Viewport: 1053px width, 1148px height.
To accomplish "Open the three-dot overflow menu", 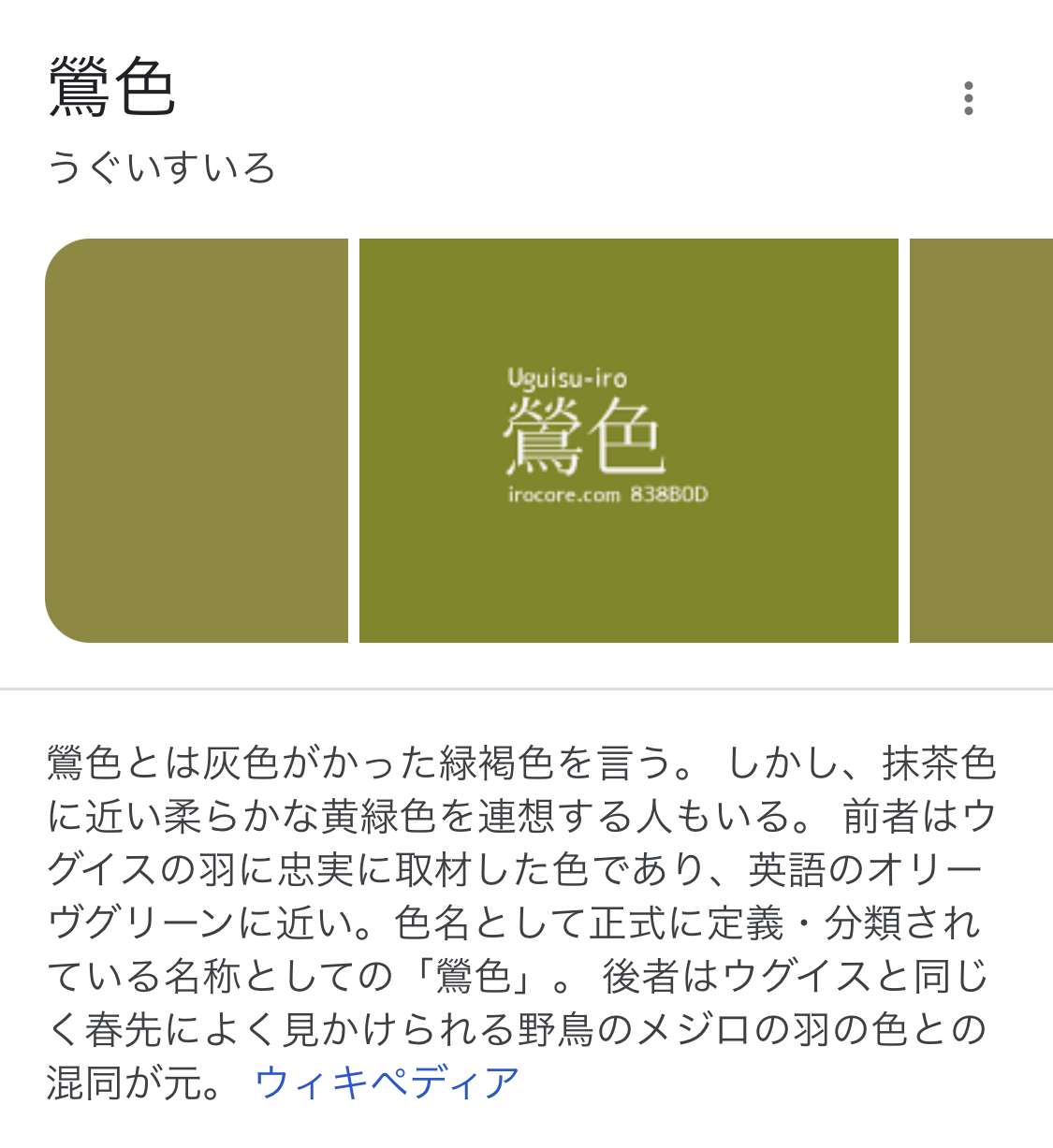I will (968, 98).
